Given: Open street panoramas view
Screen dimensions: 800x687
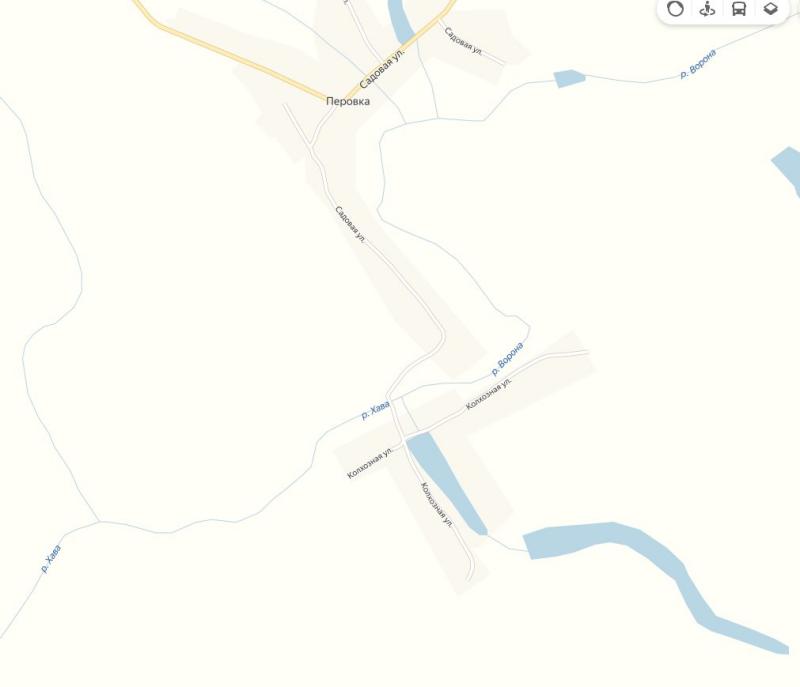Looking at the screenshot, I should [708, 9].
